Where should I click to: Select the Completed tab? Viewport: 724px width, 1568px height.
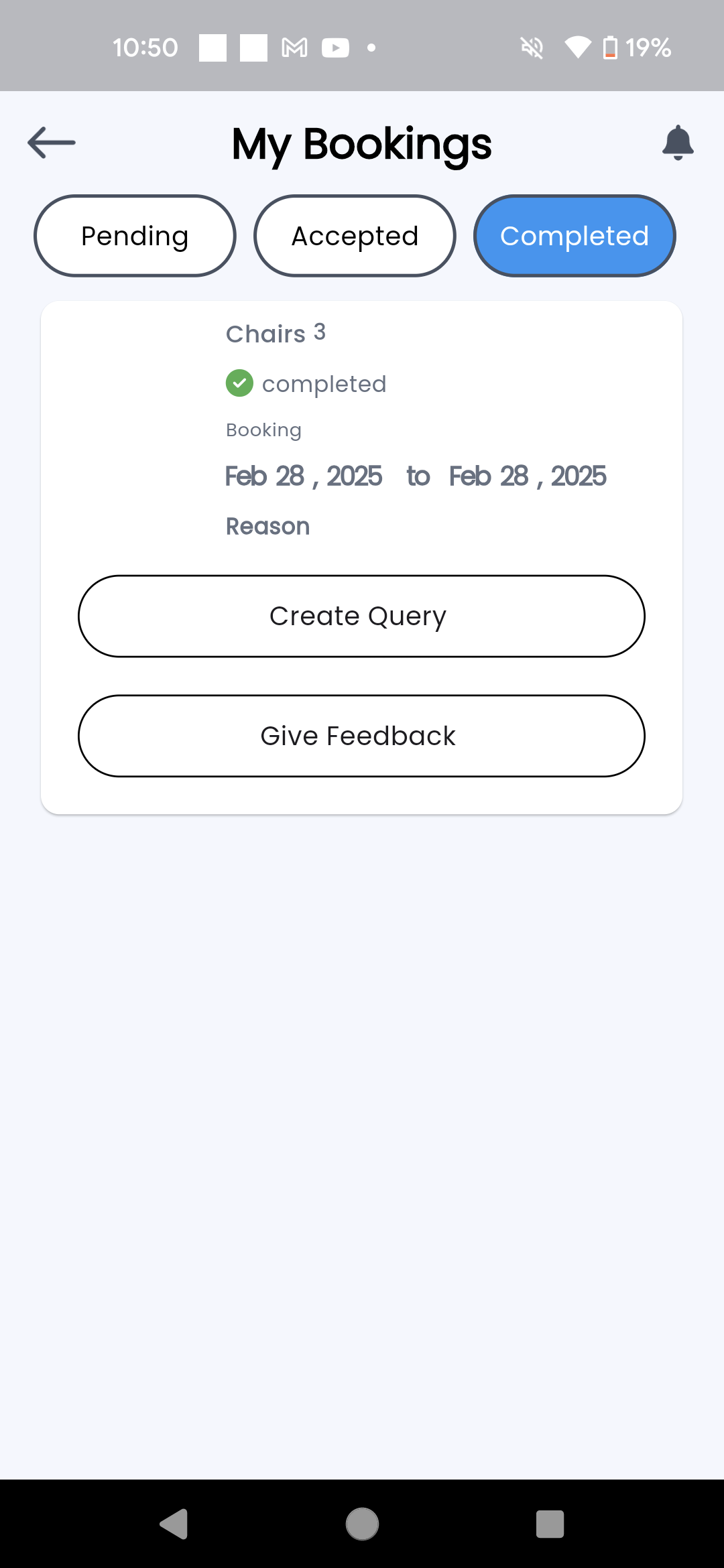(x=575, y=236)
